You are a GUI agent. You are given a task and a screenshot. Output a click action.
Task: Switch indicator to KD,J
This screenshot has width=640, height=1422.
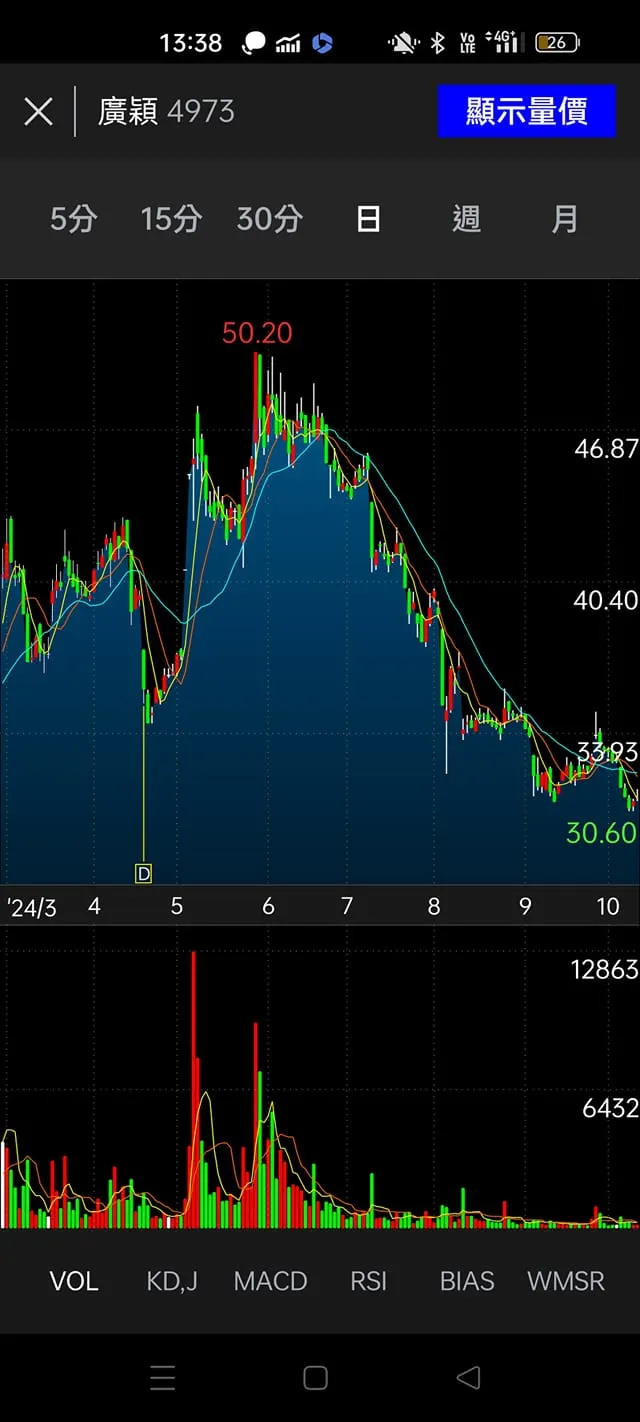pos(172,1281)
